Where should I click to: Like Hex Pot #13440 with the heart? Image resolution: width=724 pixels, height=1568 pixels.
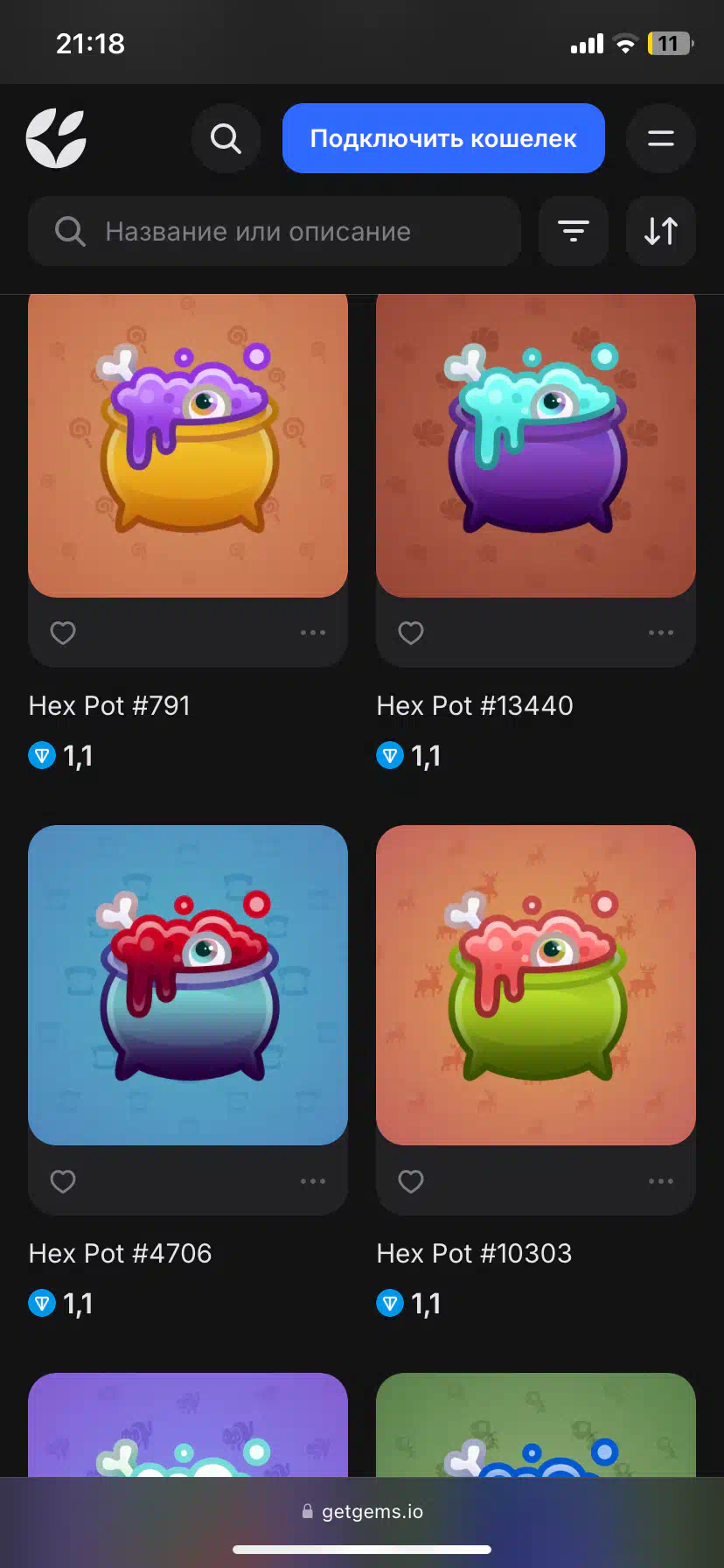click(x=411, y=633)
